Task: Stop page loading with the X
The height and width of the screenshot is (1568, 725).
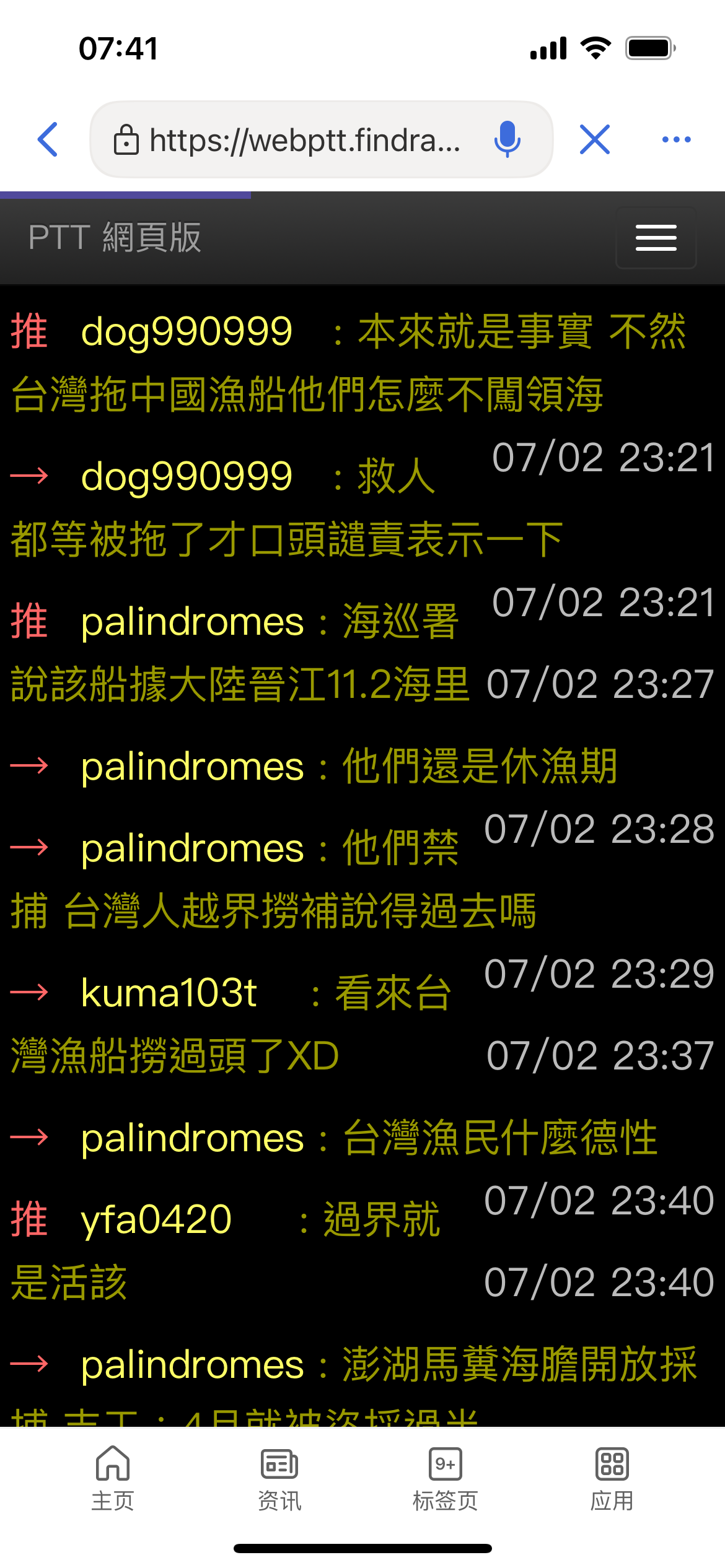Action: click(594, 139)
